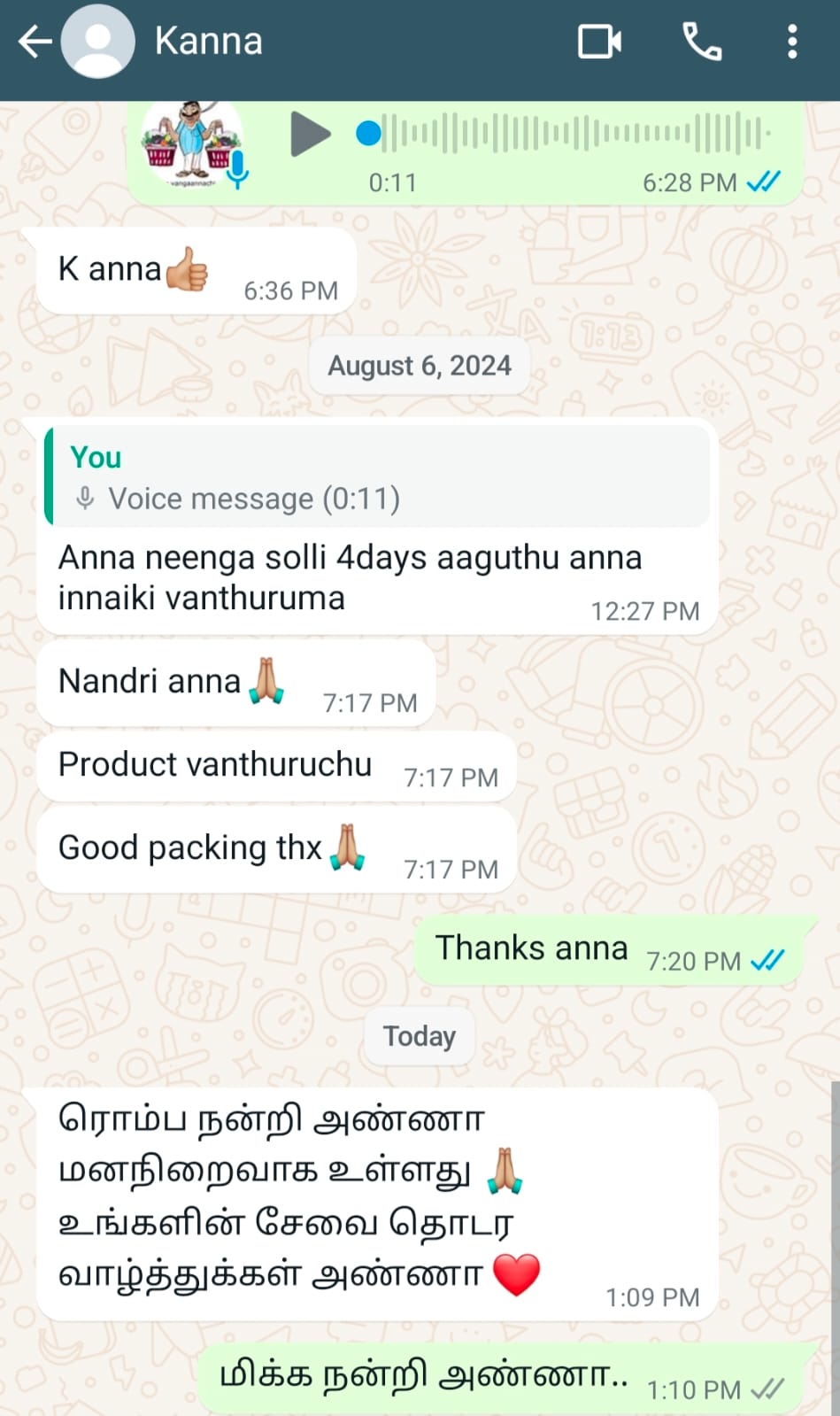Start a voice call with Kanna

click(702, 42)
